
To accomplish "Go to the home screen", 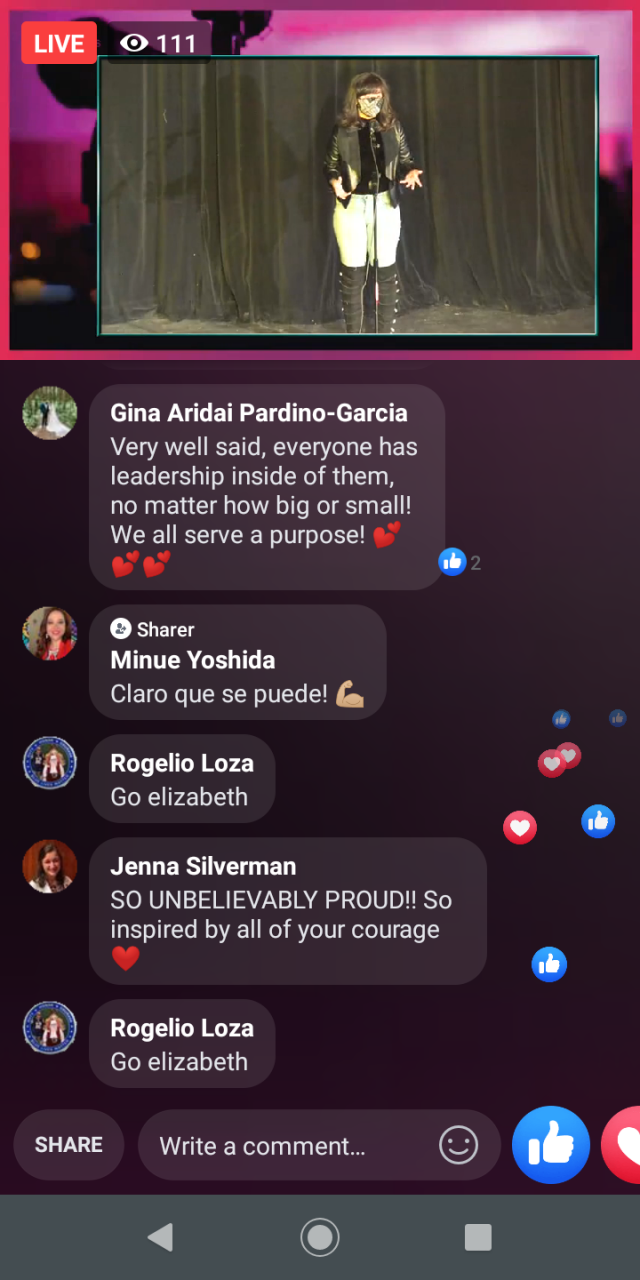I will point(320,1237).
